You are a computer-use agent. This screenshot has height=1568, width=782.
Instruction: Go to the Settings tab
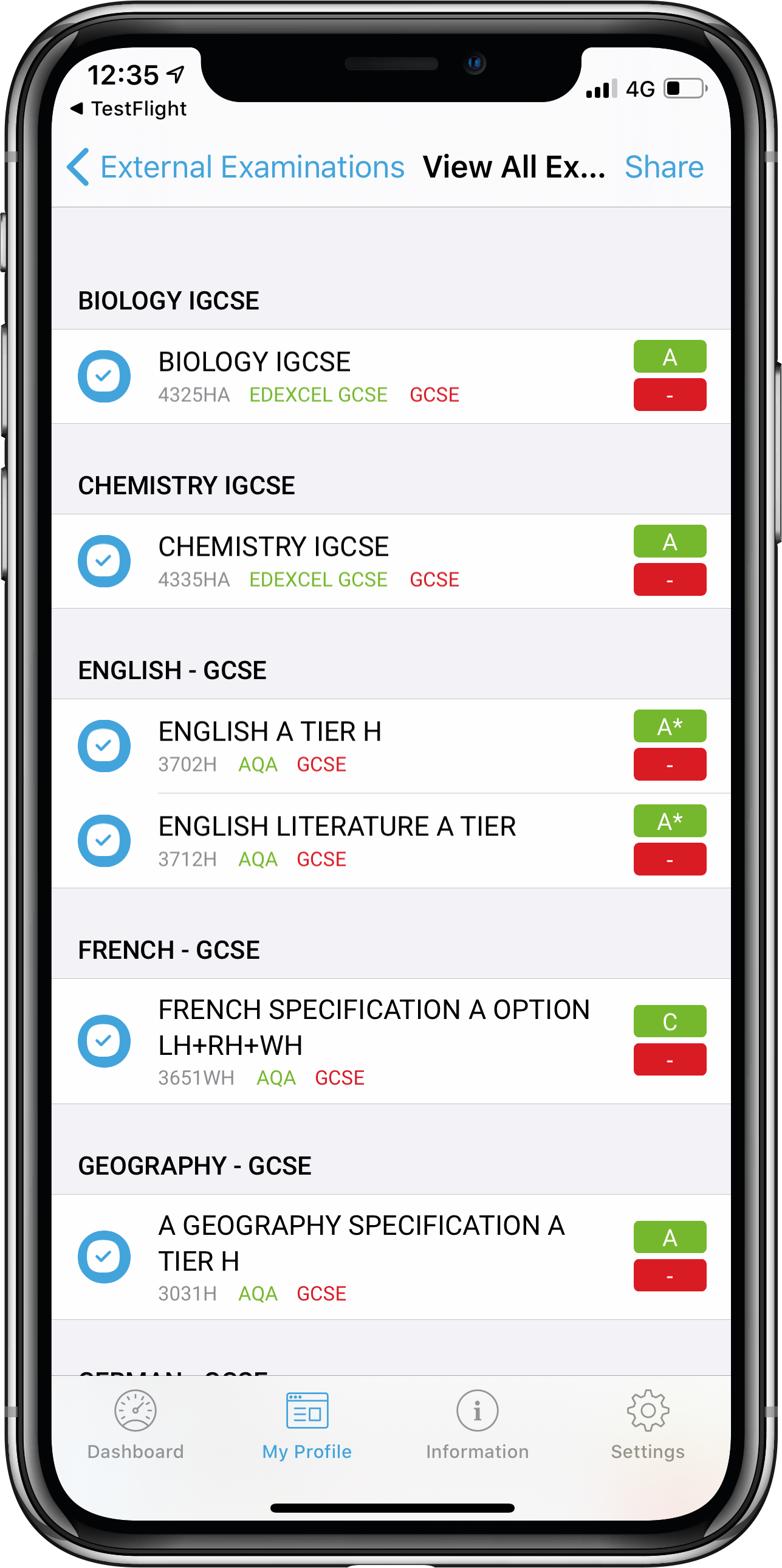648,1425
